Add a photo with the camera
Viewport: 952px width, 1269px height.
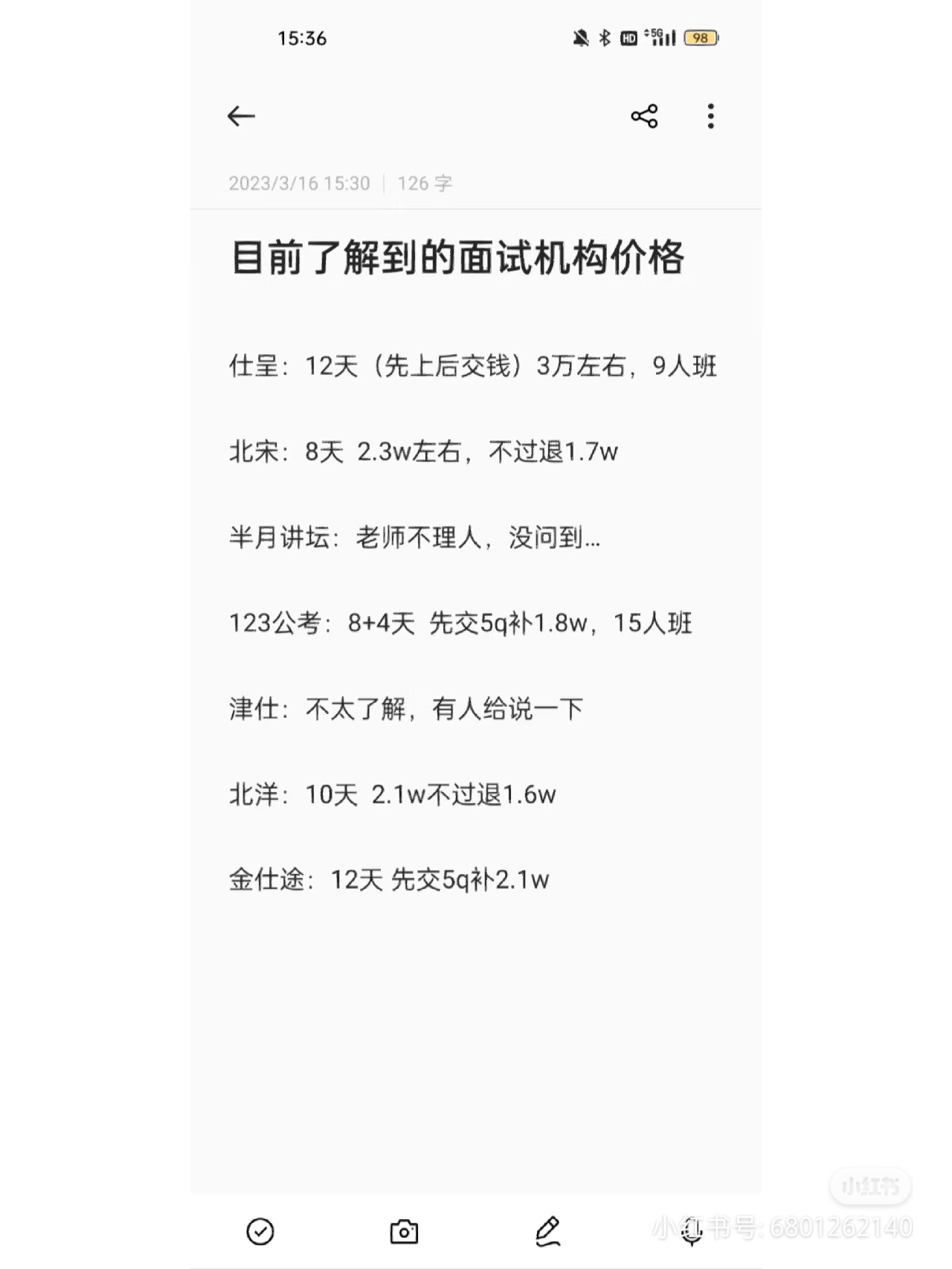click(404, 1231)
